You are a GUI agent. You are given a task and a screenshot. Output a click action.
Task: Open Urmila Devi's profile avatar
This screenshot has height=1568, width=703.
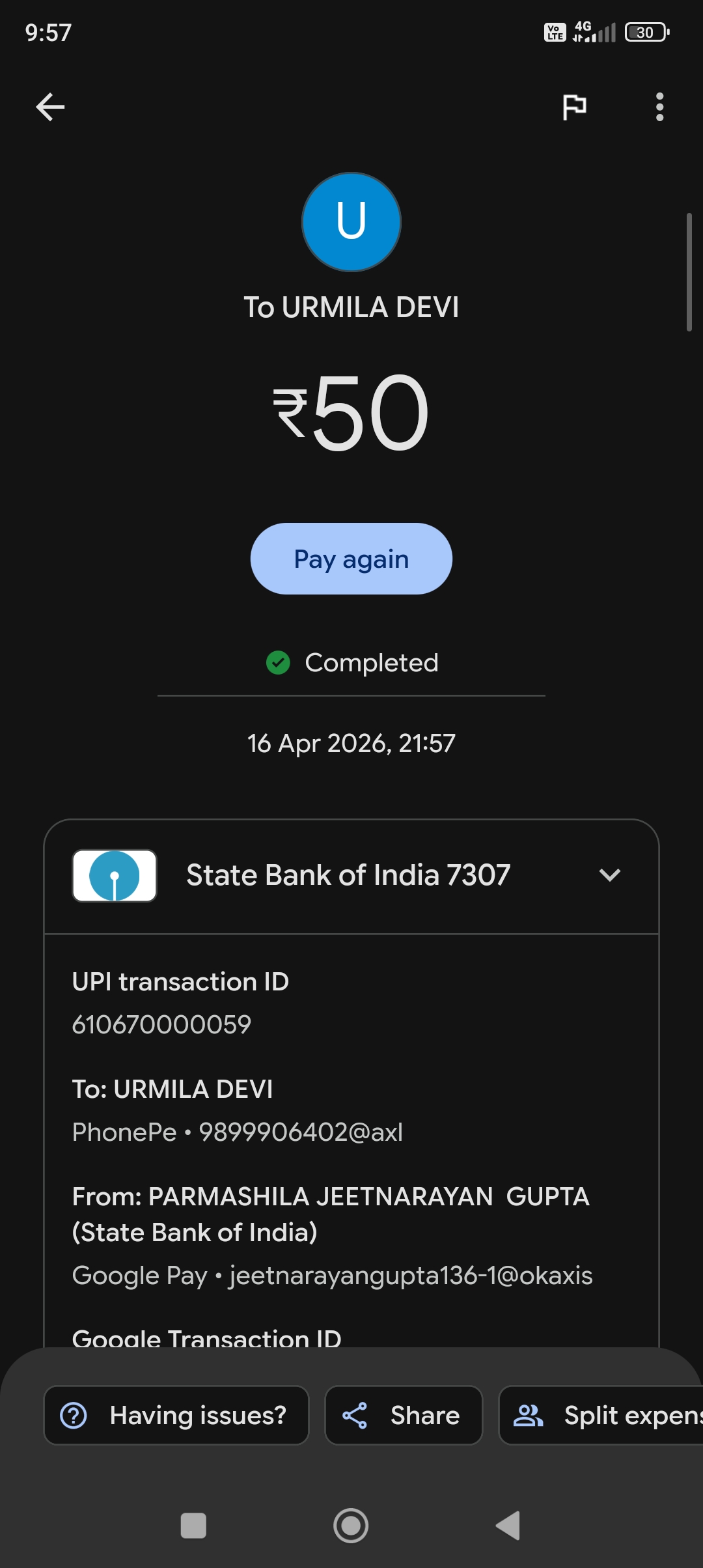tap(351, 222)
